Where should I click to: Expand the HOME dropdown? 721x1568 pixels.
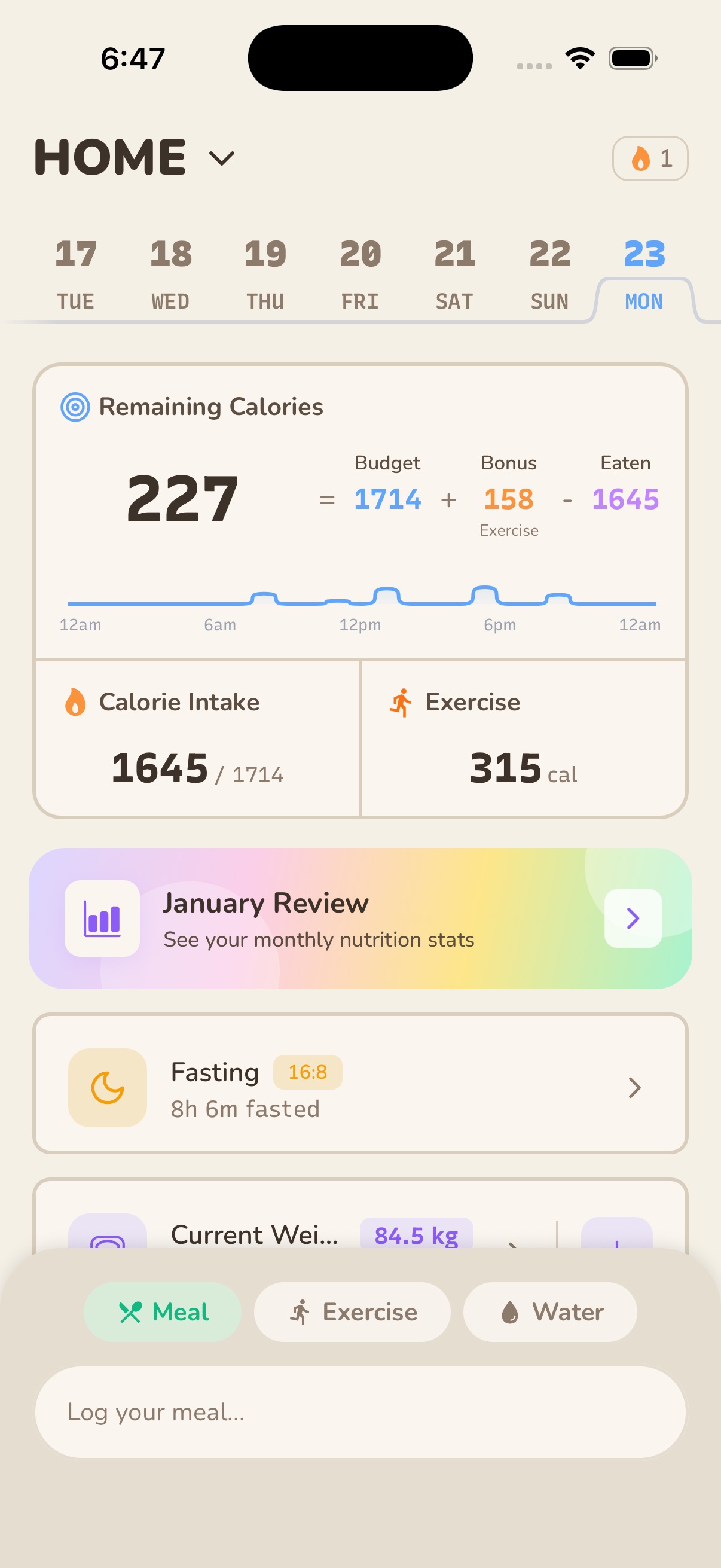click(x=219, y=158)
